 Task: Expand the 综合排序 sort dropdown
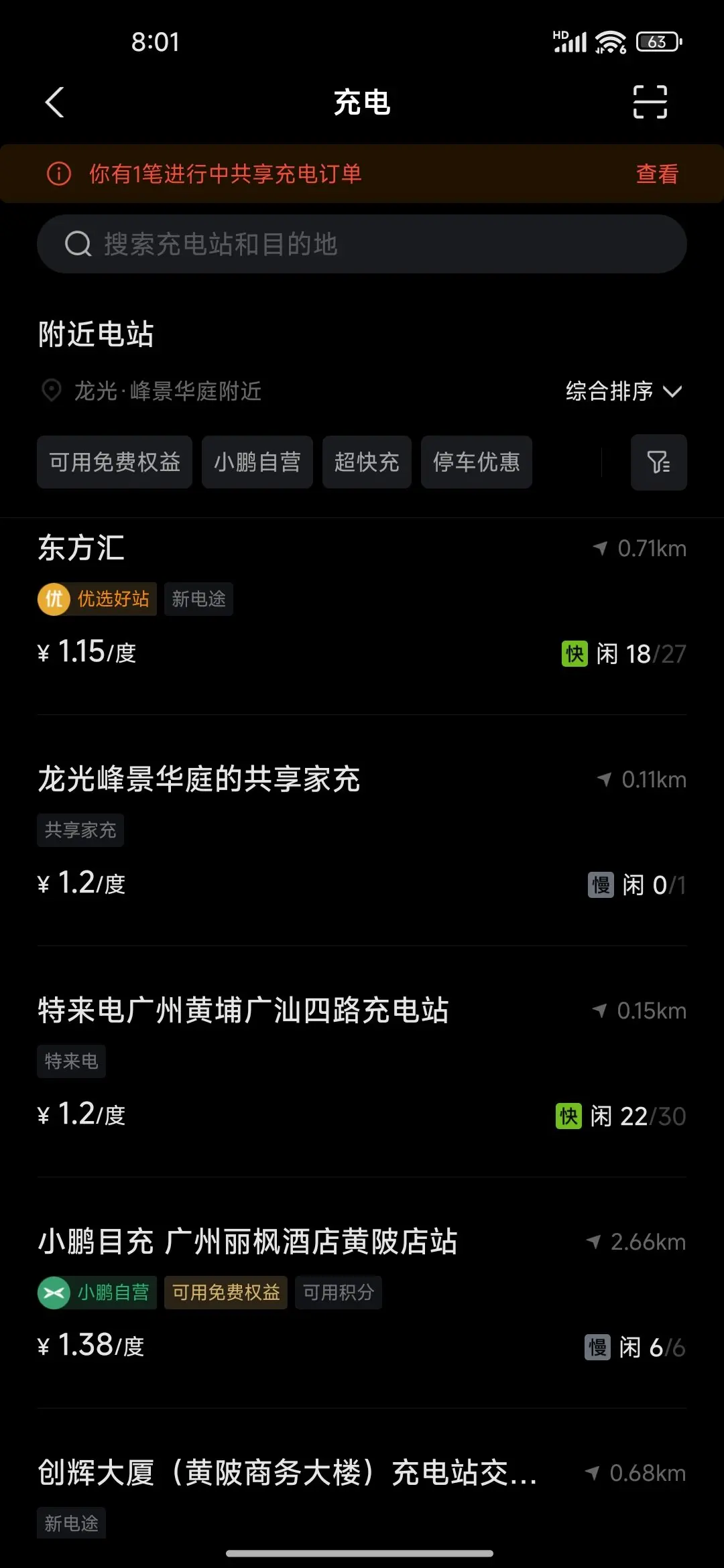pos(623,391)
